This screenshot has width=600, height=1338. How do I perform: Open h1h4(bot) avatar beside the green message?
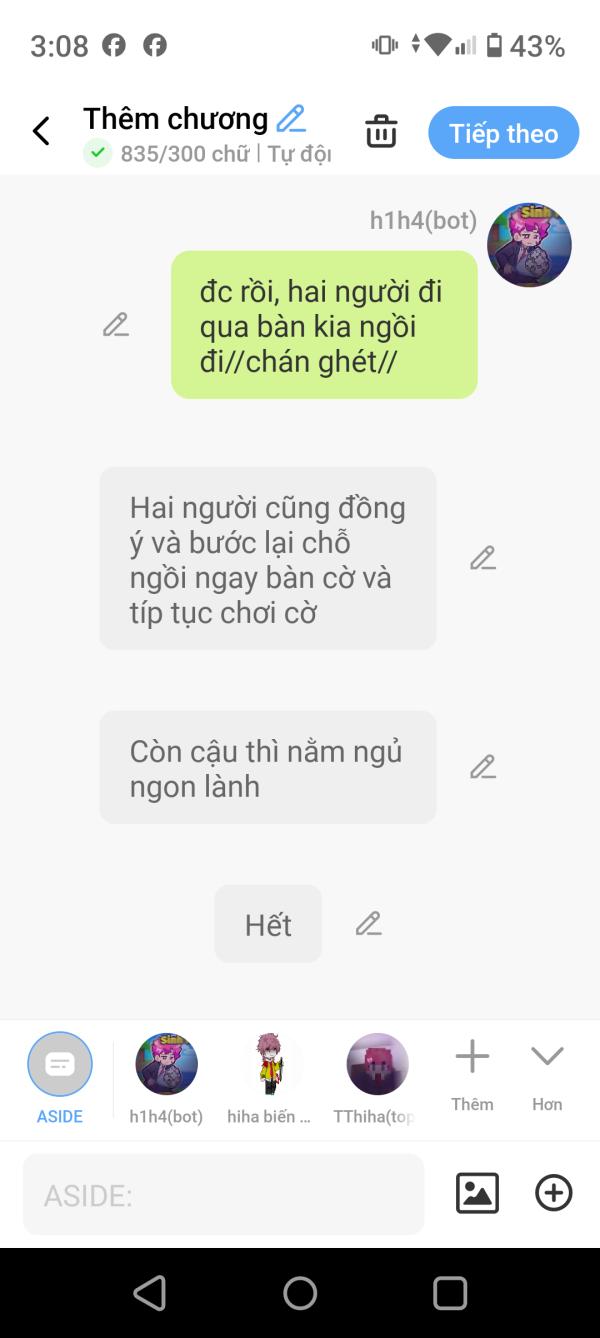coord(529,245)
